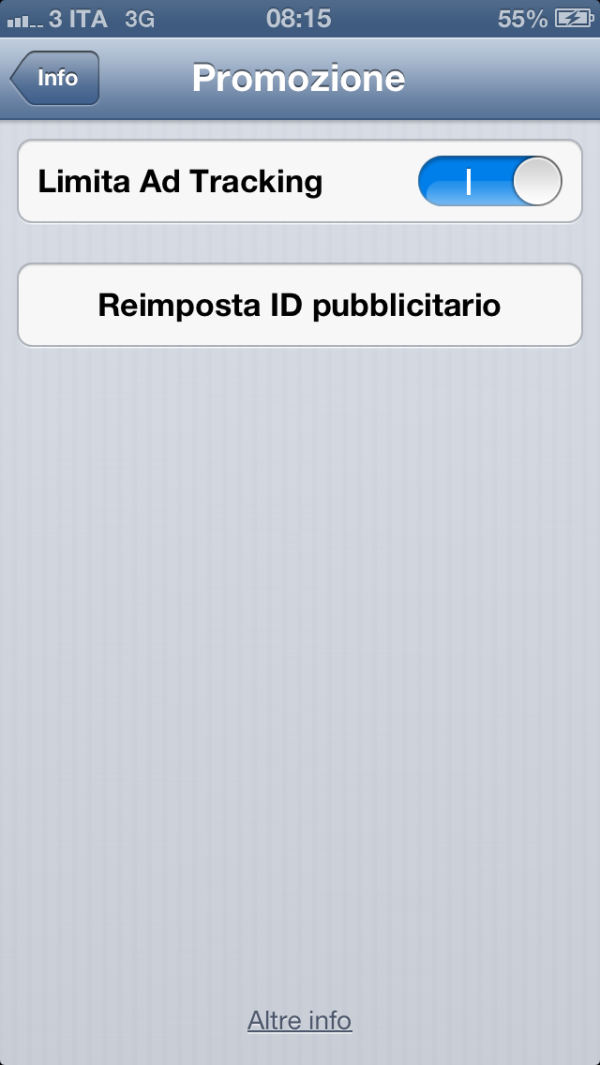The width and height of the screenshot is (600, 1065).
Task: Turn off the Limita Ad Tracking switch
Action: click(490, 181)
